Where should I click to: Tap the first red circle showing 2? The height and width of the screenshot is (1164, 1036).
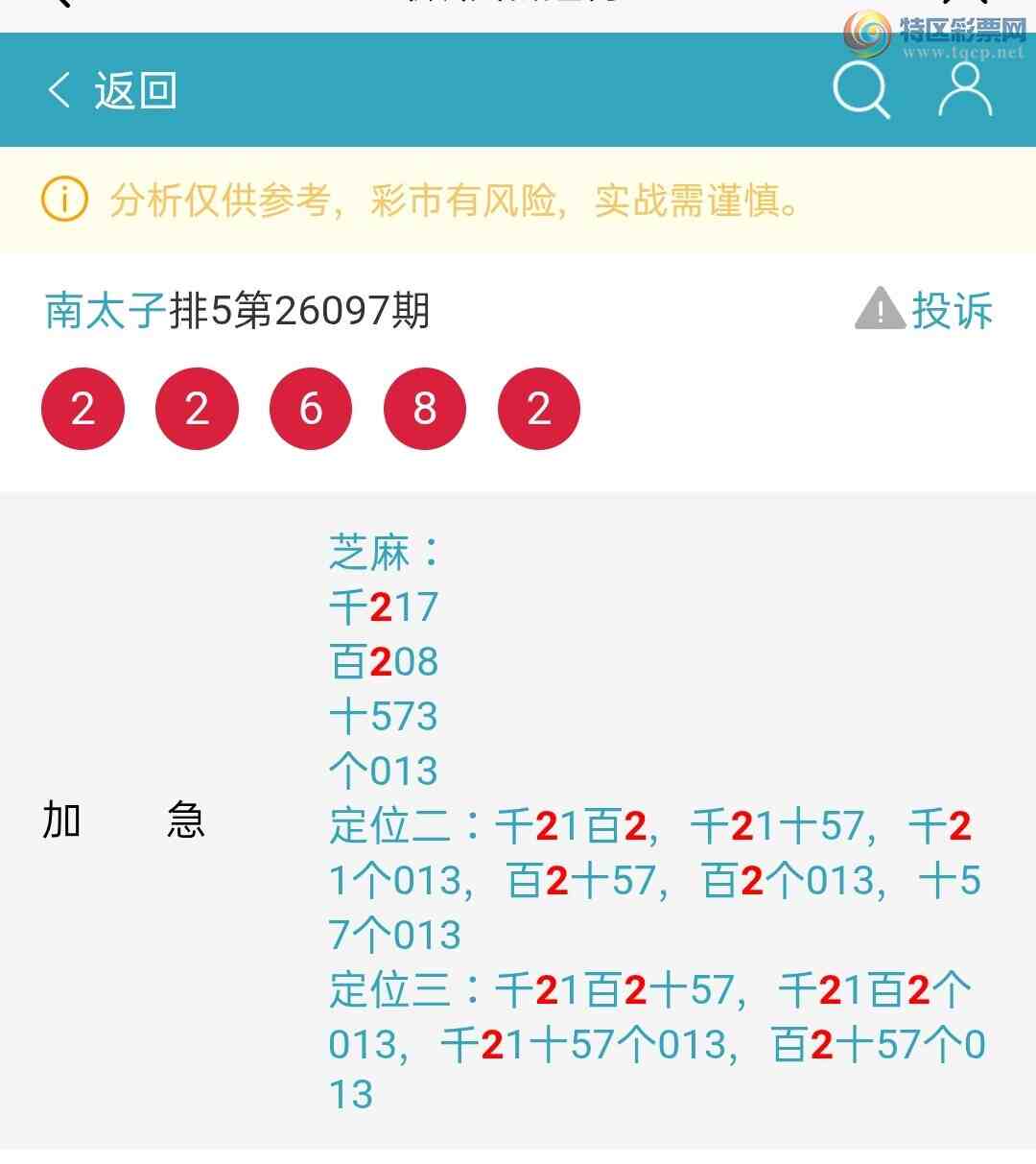82,407
